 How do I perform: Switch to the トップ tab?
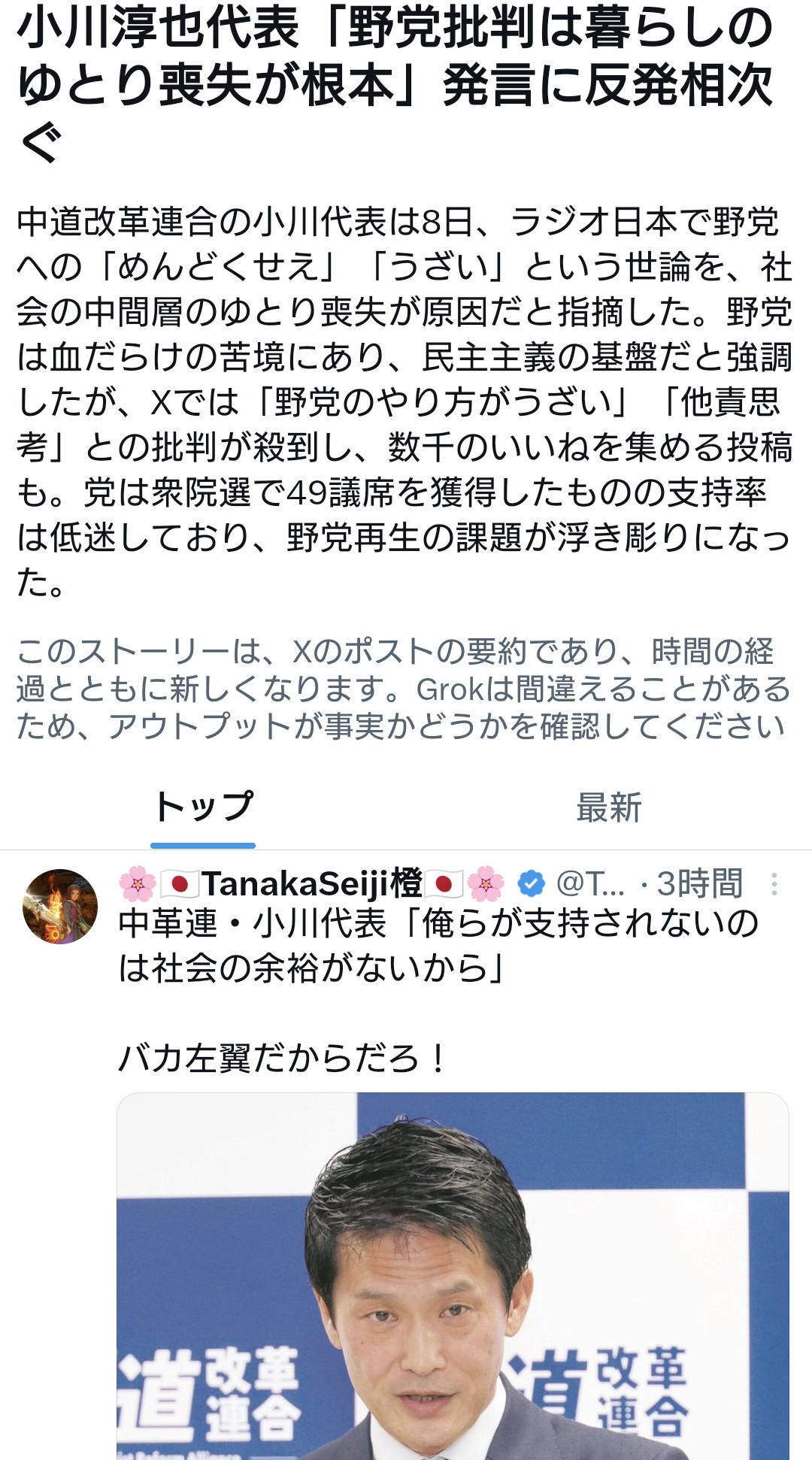pos(203,808)
